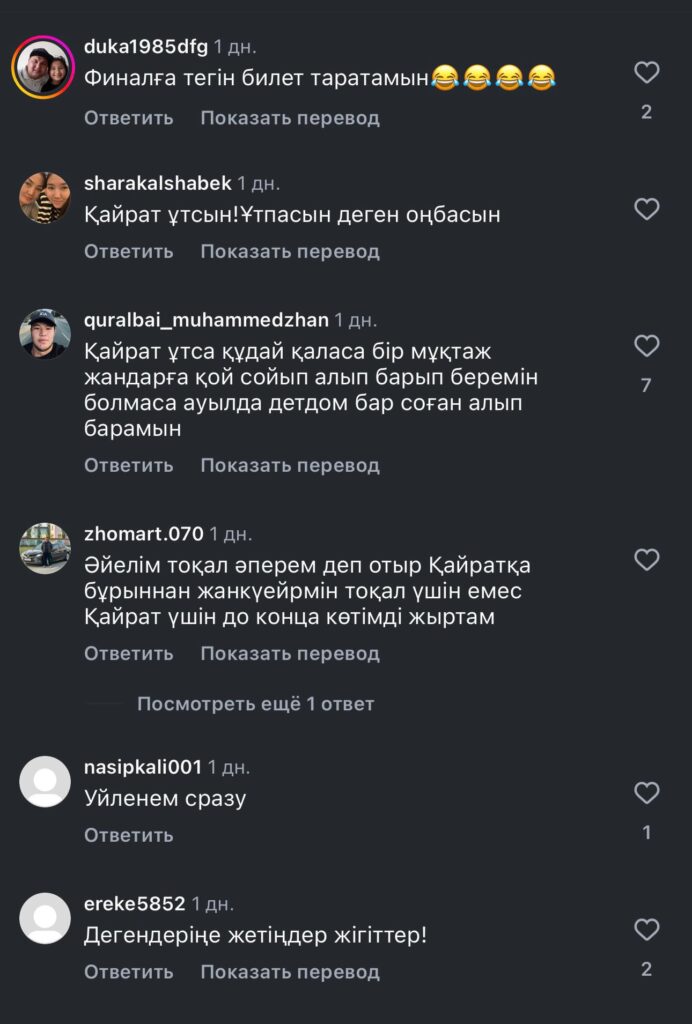Show translation of sharakalshabek's comment
This screenshot has height=1024, width=692.
pos(290,252)
